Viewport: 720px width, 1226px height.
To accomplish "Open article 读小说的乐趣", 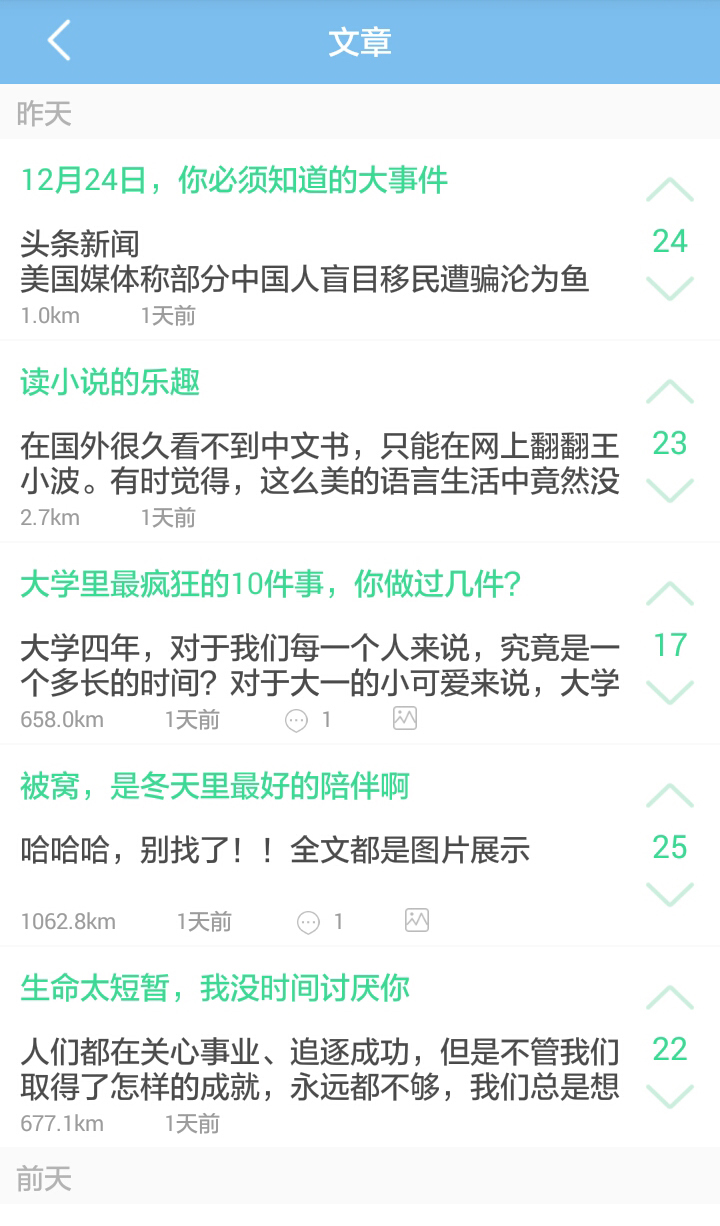I will [110, 382].
